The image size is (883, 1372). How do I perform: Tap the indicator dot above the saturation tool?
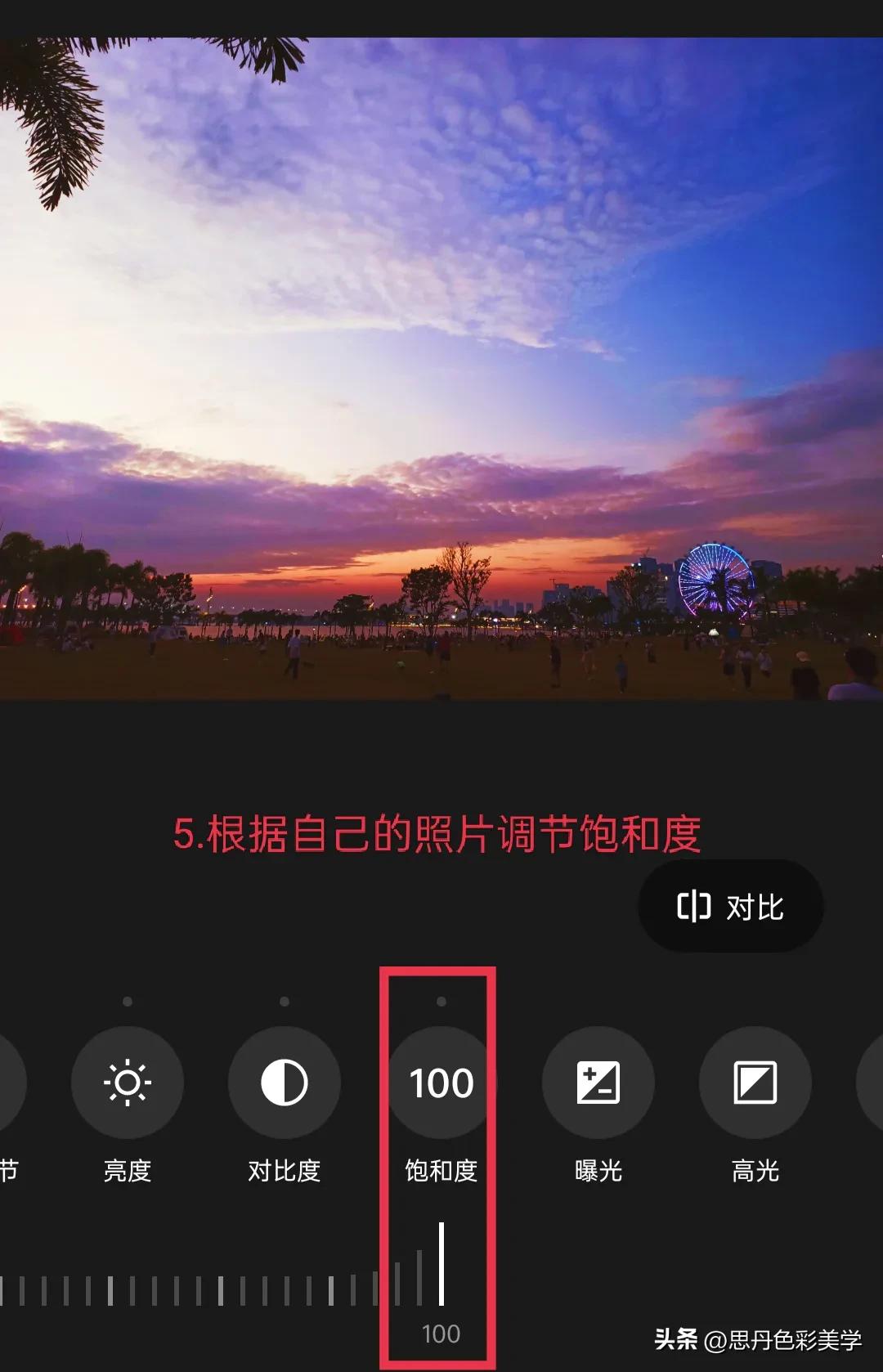point(440,999)
